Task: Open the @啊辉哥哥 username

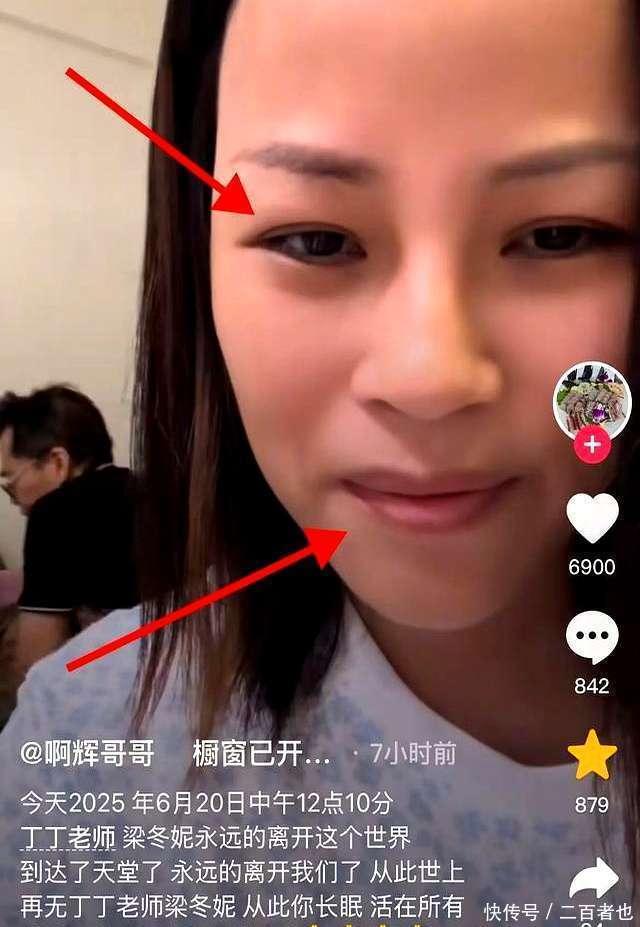Action: (x=88, y=754)
